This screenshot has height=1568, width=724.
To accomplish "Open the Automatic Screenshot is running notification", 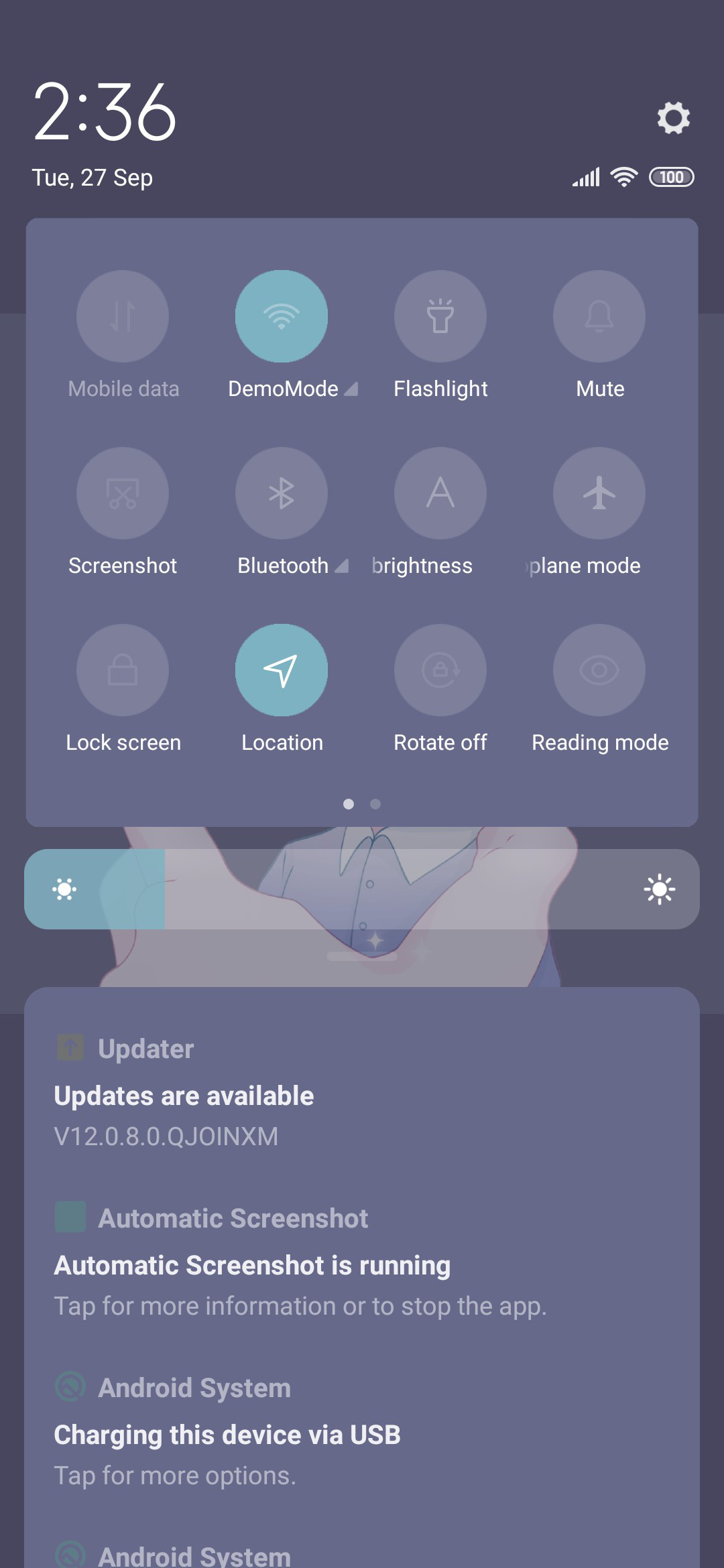I will [362, 1262].
